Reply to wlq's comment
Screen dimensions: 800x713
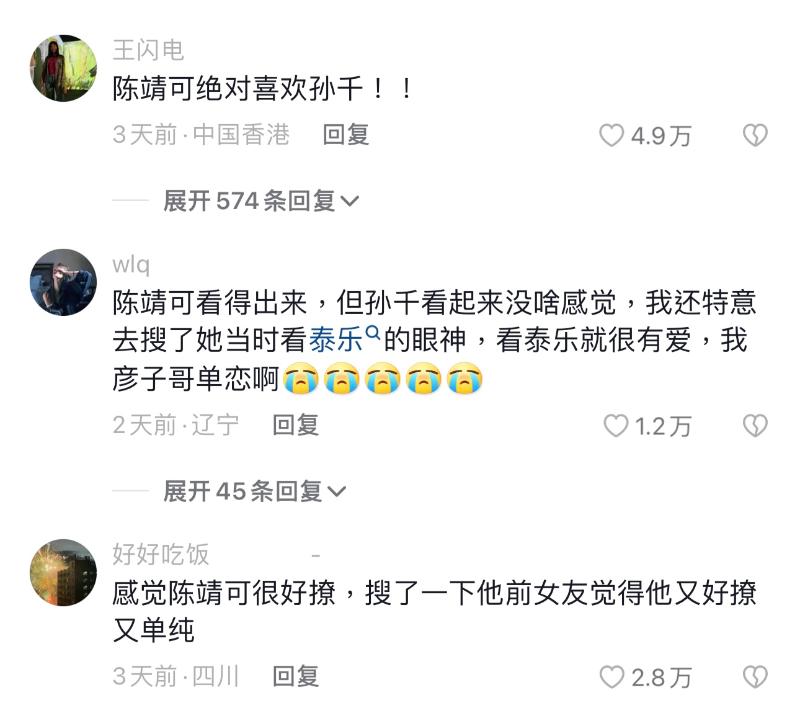point(296,425)
